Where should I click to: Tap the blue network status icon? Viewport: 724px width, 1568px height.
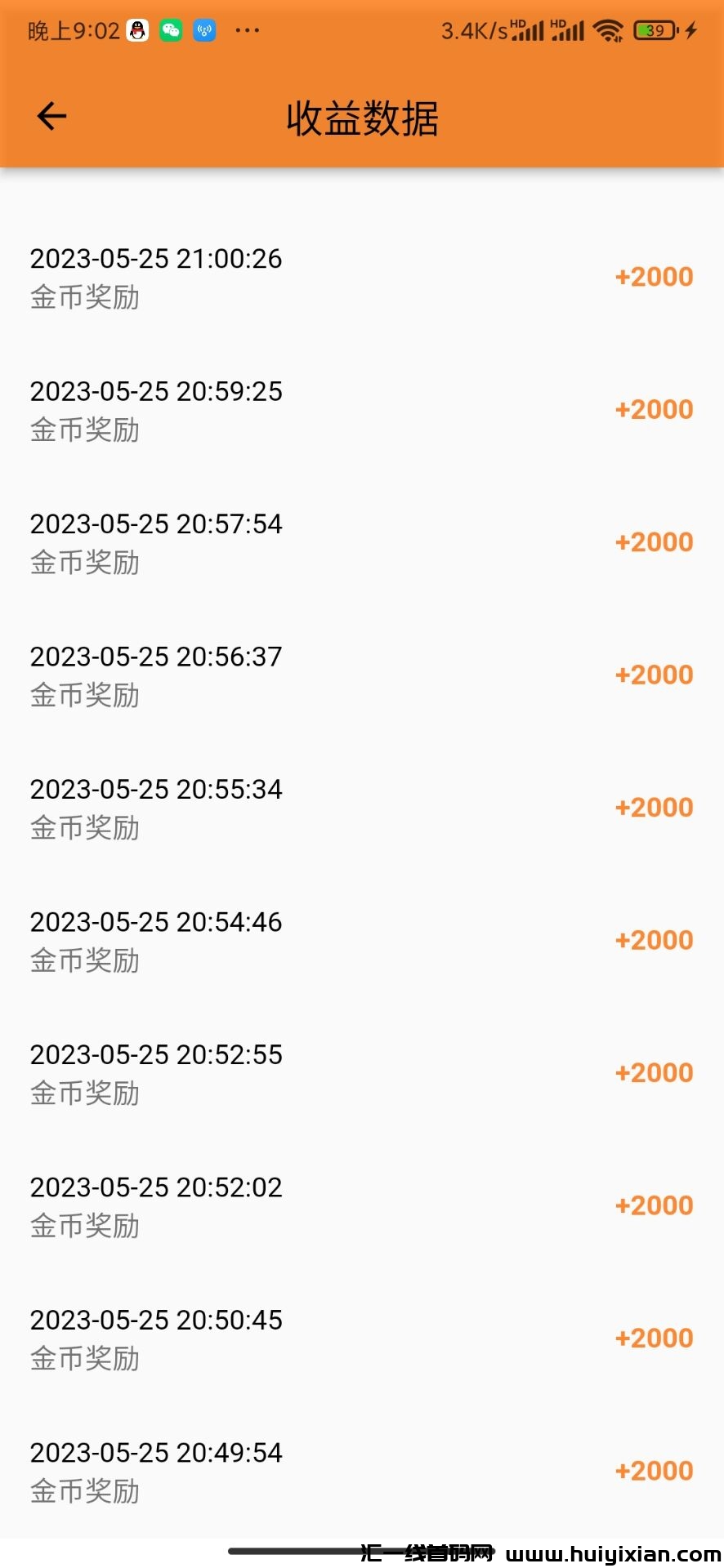pyautogui.click(x=204, y=29)
